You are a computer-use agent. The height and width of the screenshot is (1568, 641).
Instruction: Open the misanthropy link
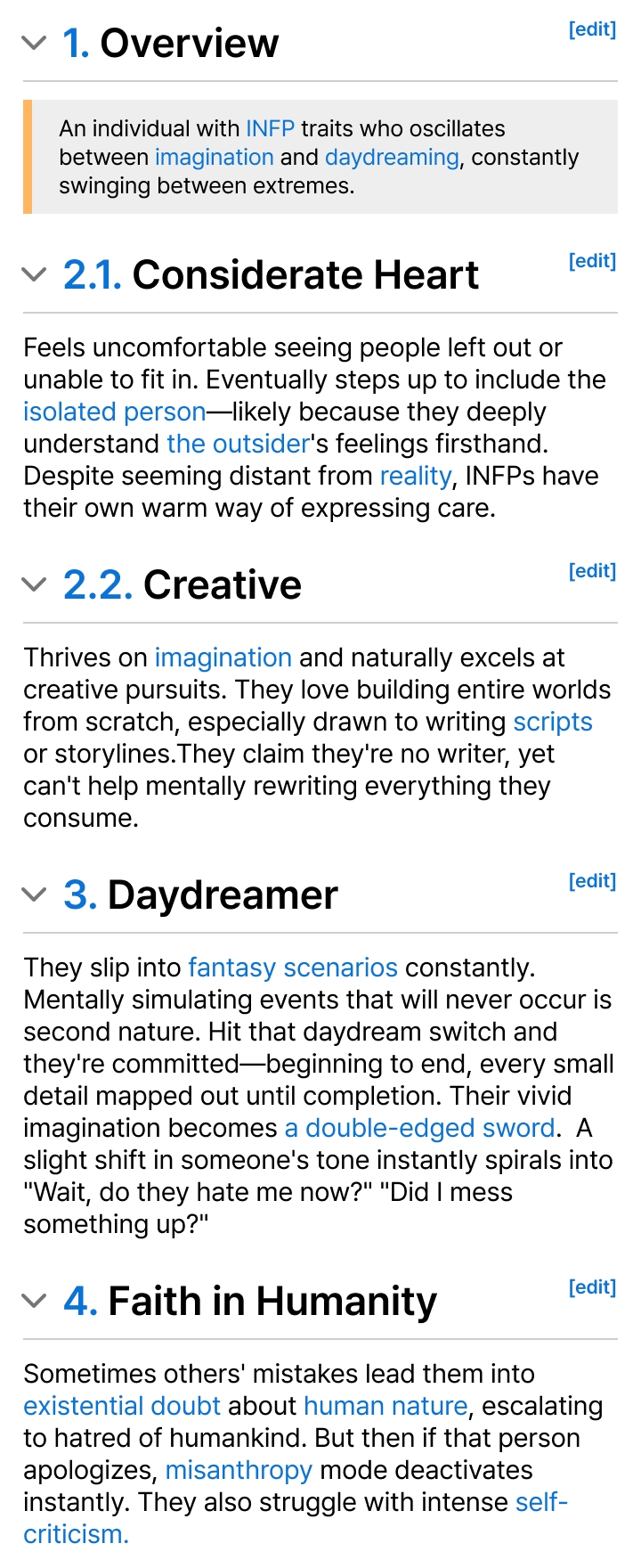239,1470
